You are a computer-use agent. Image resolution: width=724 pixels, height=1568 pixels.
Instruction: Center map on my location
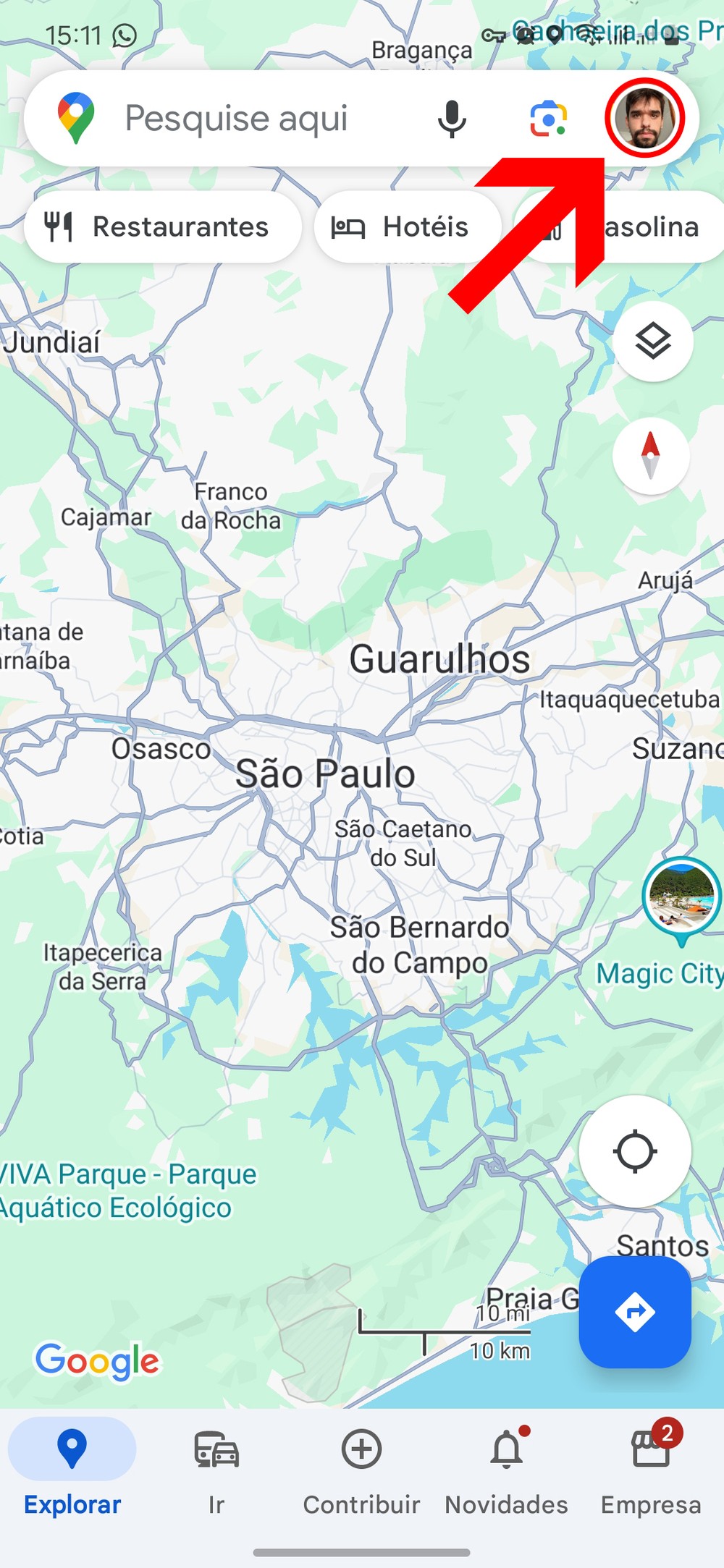pos(635,1151)
